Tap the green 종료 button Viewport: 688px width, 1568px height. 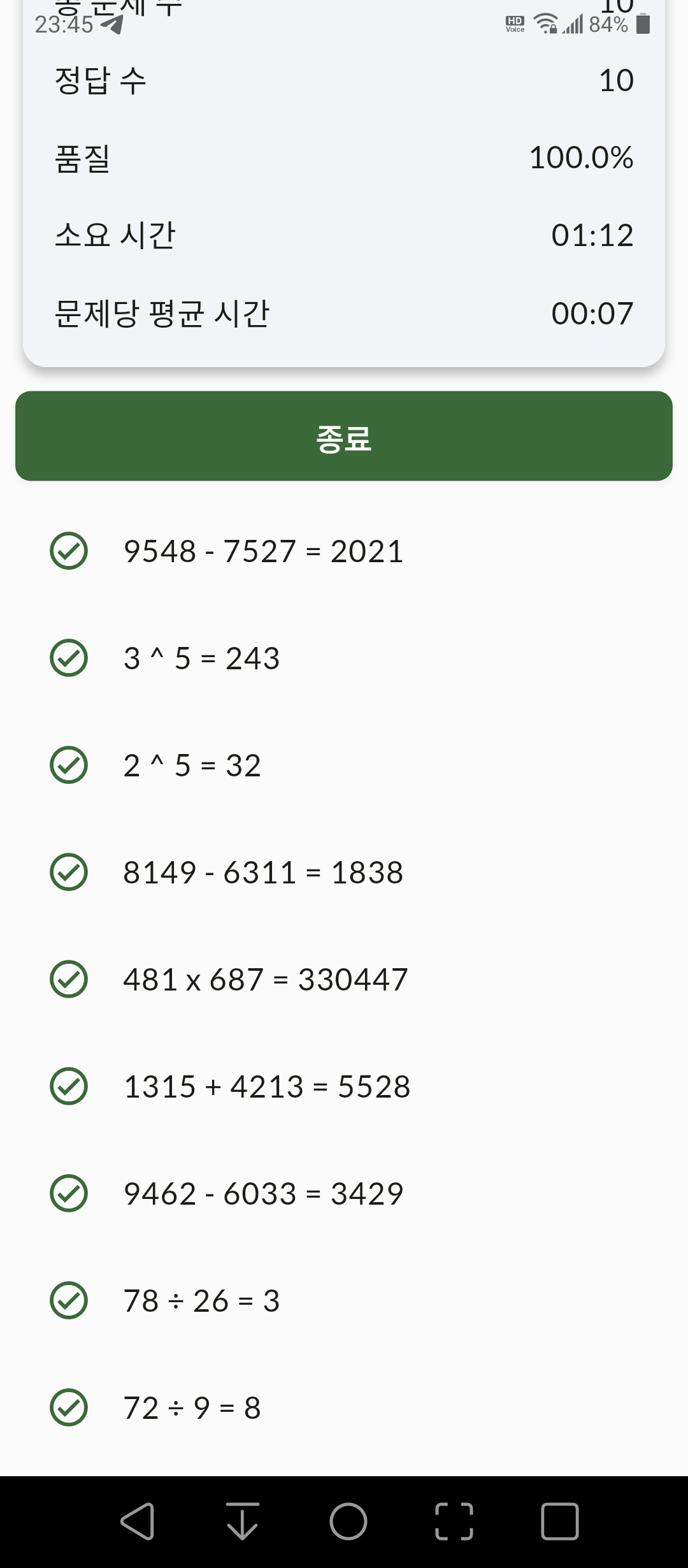[x=344, y=436]
